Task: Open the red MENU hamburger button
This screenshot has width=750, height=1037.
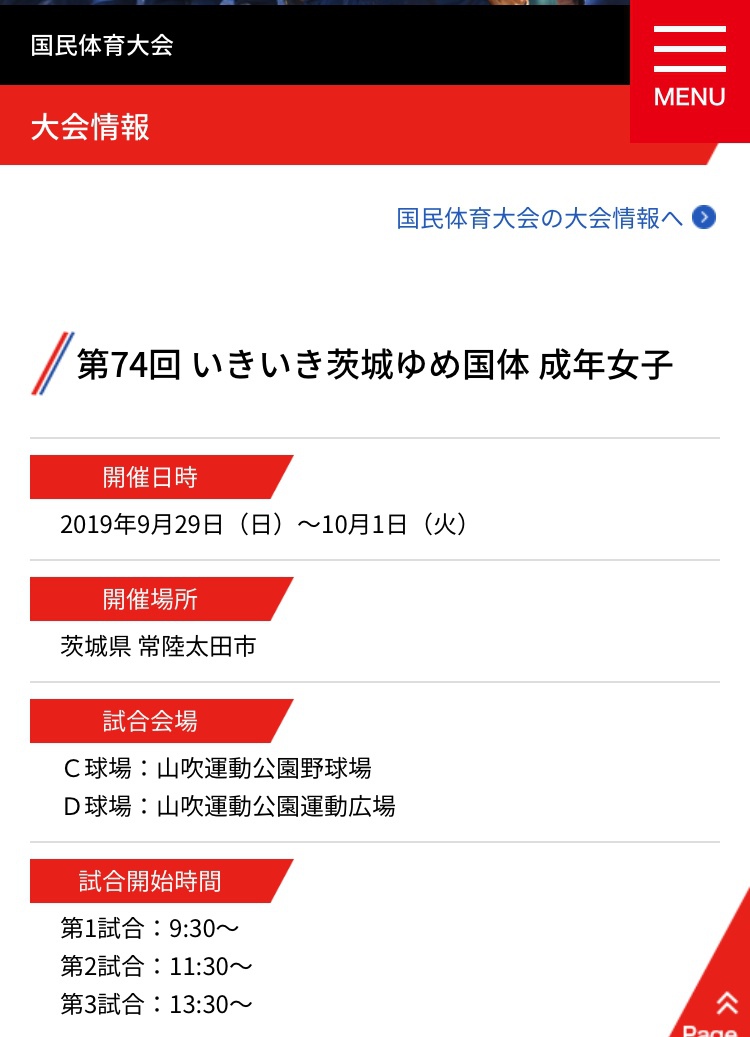Action: pos(689,70)
